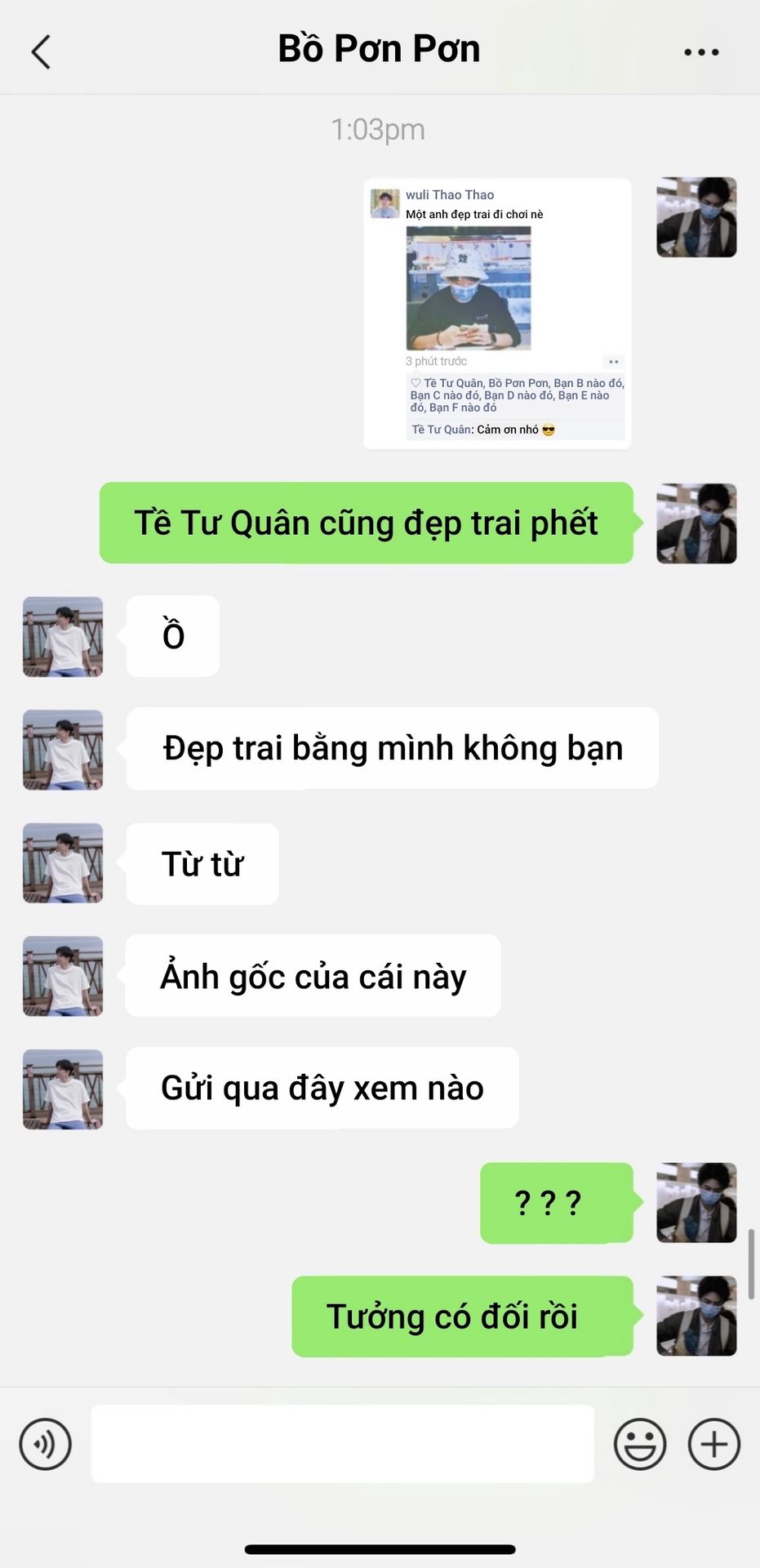Image resolution: width=760 pixels, height=1568 pixels.
Task: Open the shared wuli Thao Thao screenshot
Action: pyautogui.click(x=497, y=314)
